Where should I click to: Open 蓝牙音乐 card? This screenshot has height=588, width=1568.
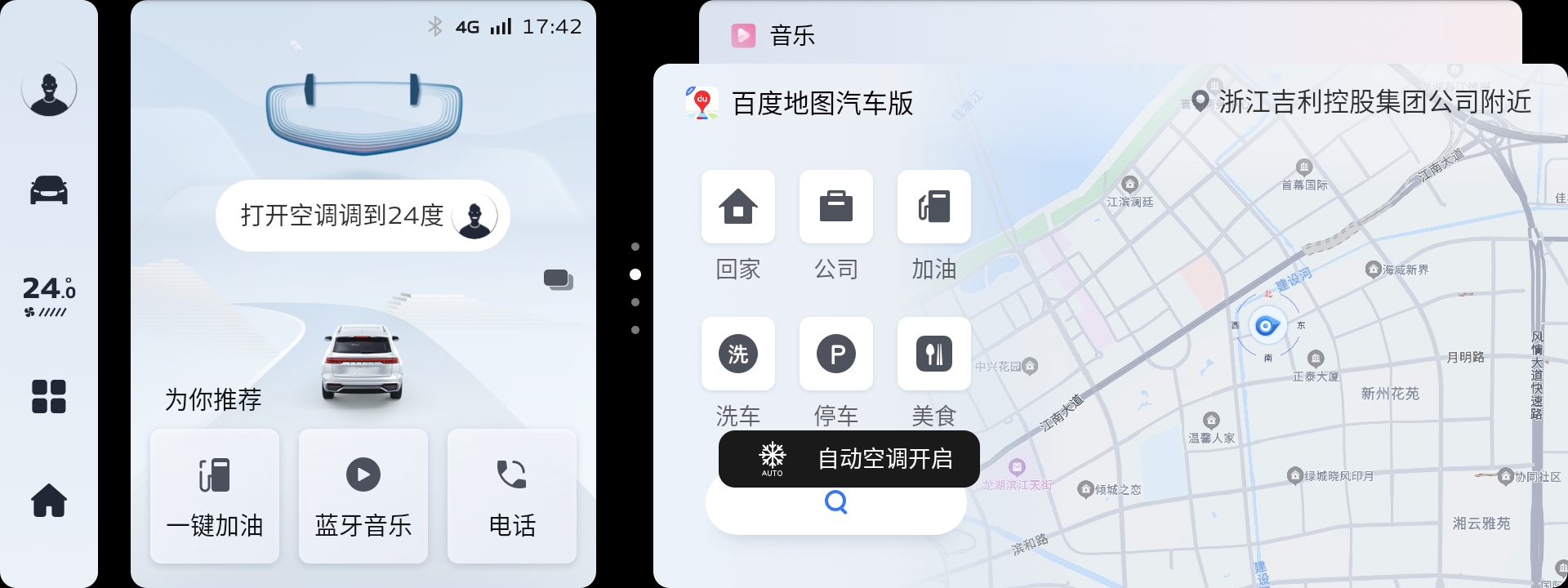coord(363,497)
